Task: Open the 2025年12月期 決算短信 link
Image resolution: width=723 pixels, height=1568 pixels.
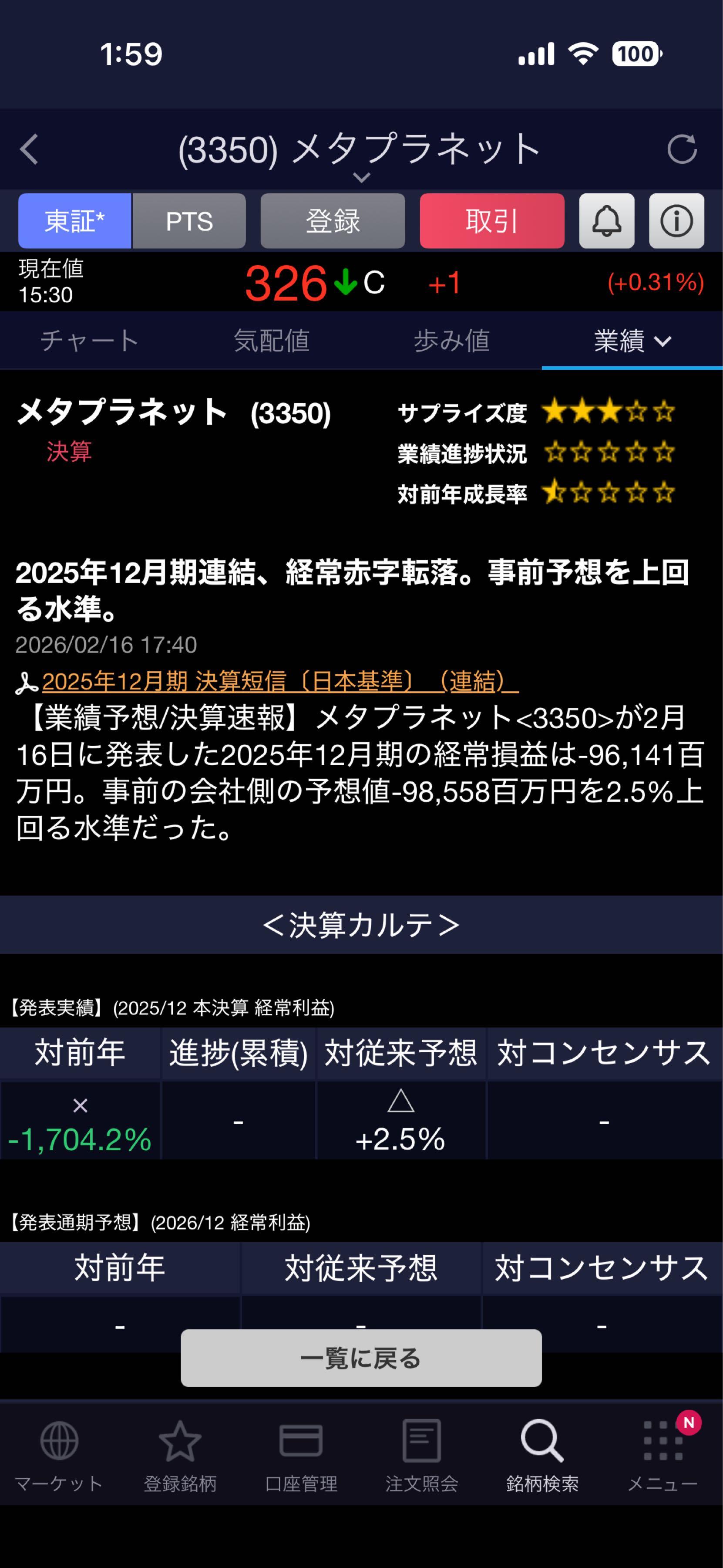Action: (280, 681)
